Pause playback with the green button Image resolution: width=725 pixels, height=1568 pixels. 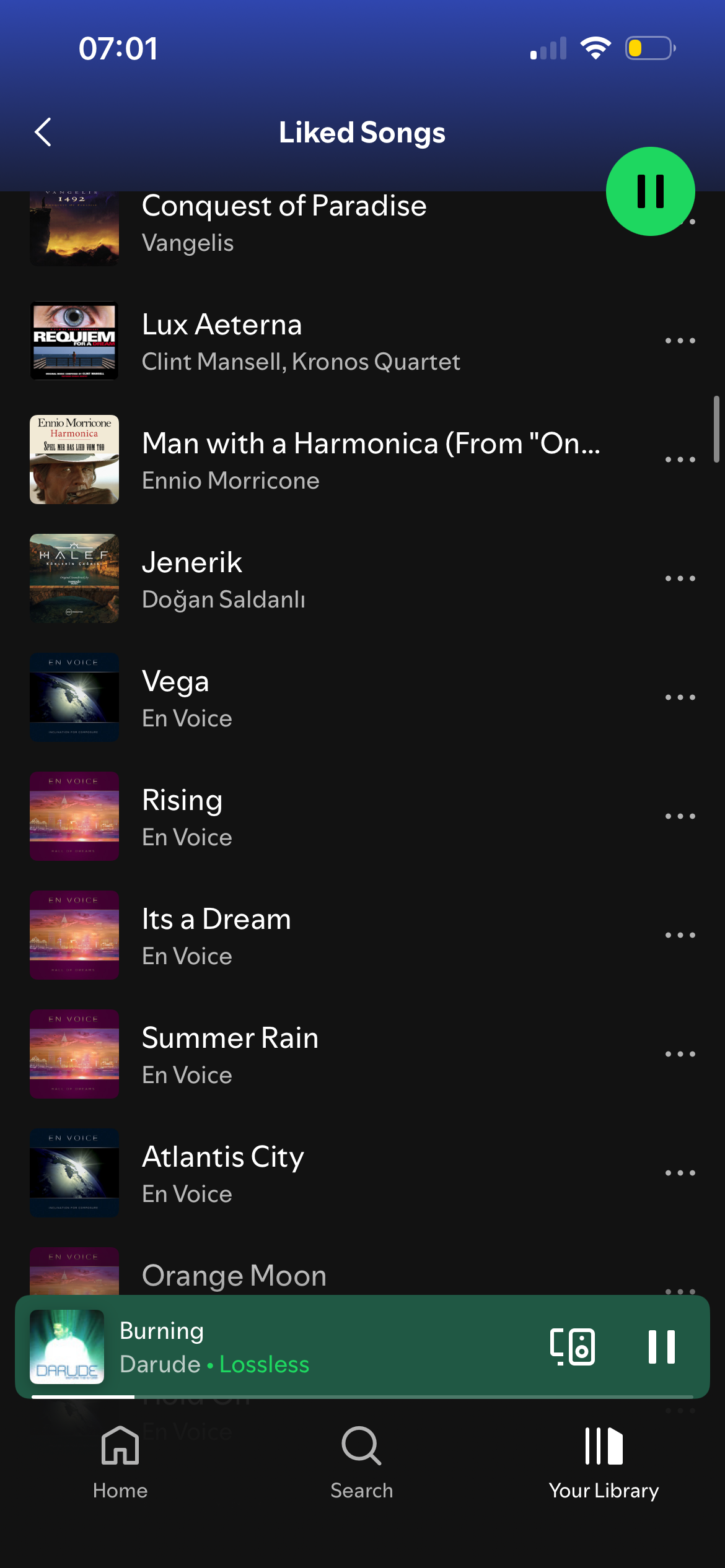click(650, 191)
